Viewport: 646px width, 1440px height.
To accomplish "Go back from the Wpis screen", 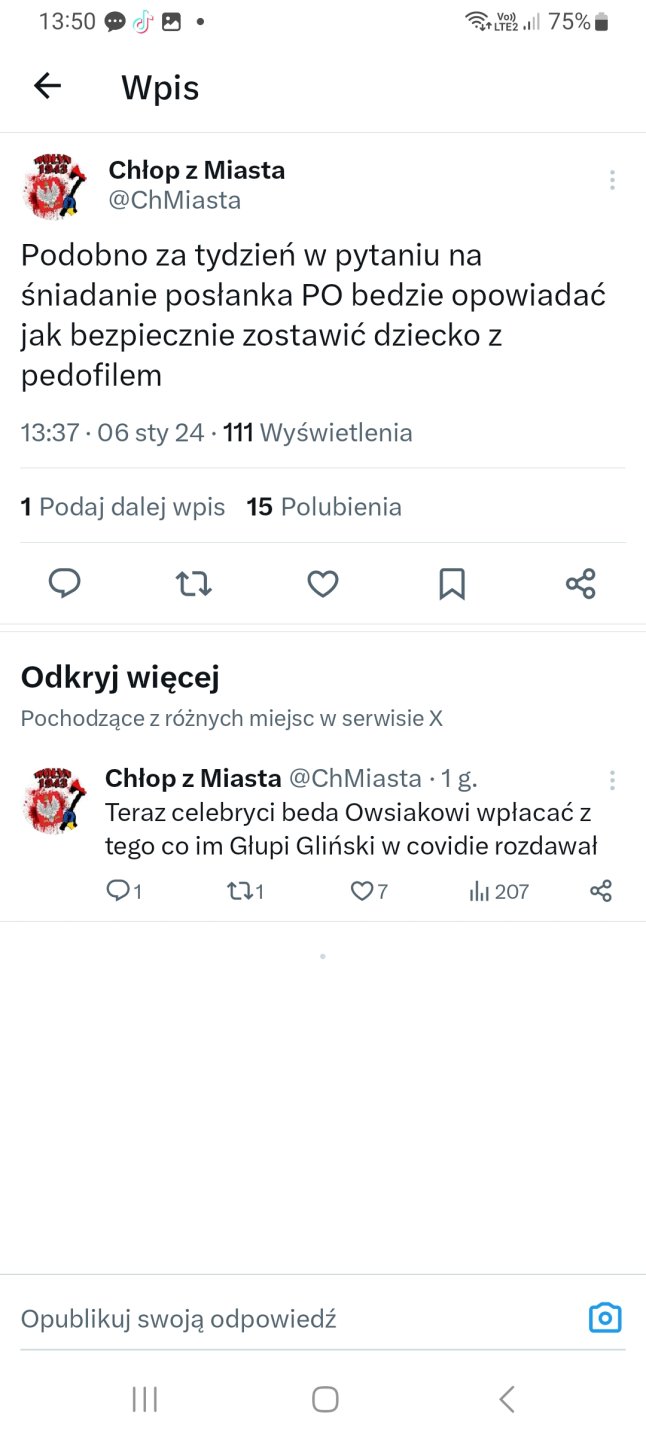I will pos(47,86).
